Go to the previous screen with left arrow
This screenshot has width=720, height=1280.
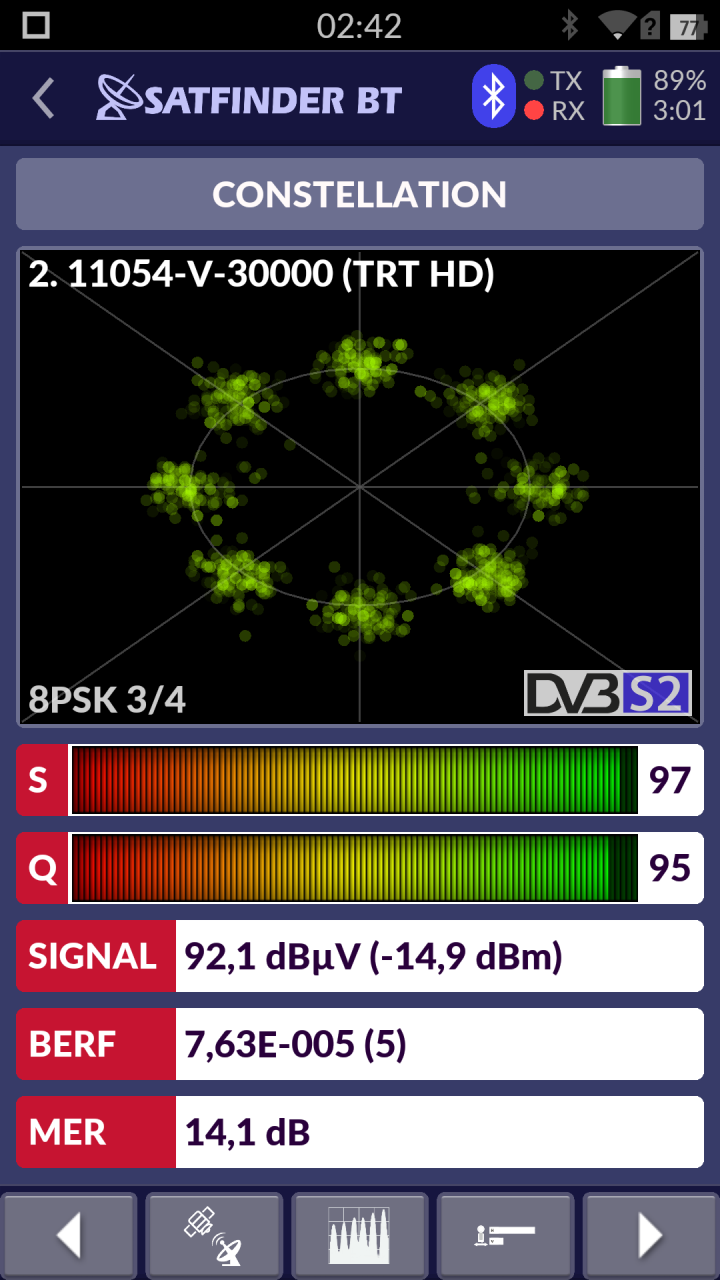coord(68,1236)
